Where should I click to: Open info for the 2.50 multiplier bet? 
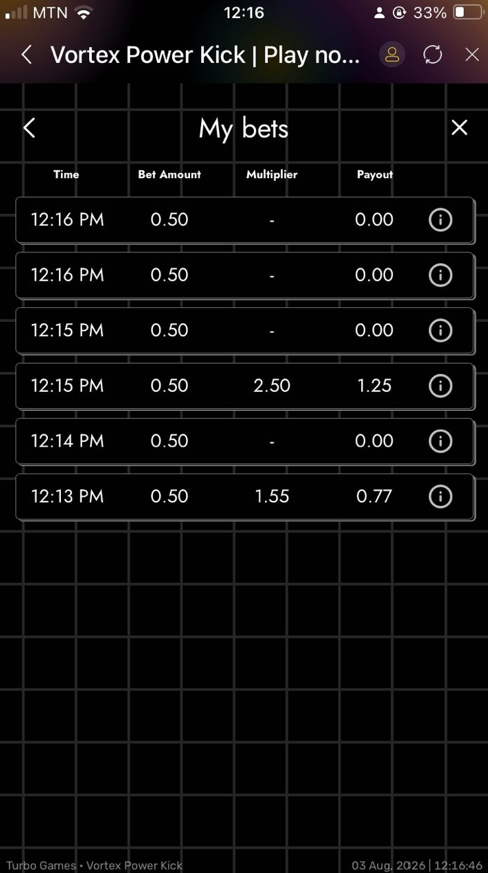click(x=440, y=386)
